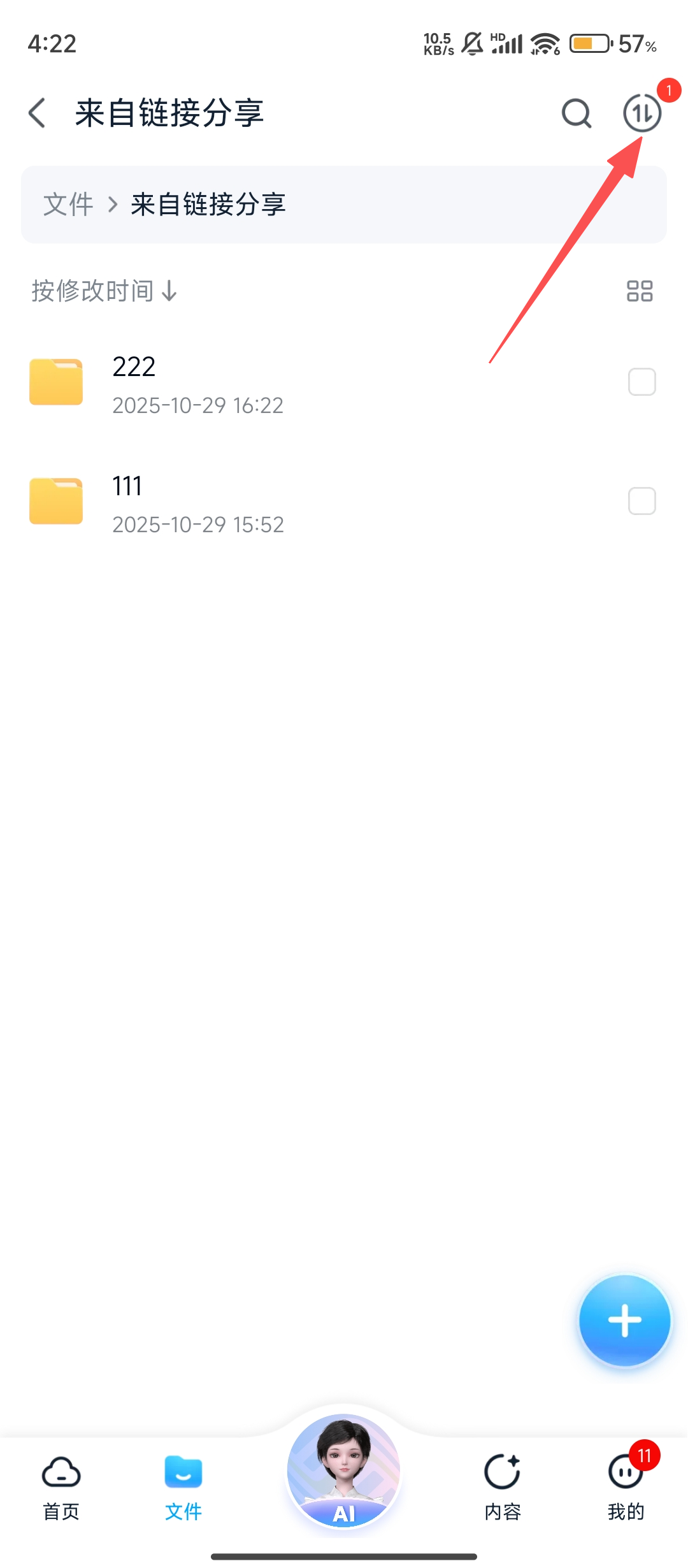Screen dimensions: 688x1568
Task: Tick the checkbox for folder 111
Action: pyautogui.click(x=641, y=501)
